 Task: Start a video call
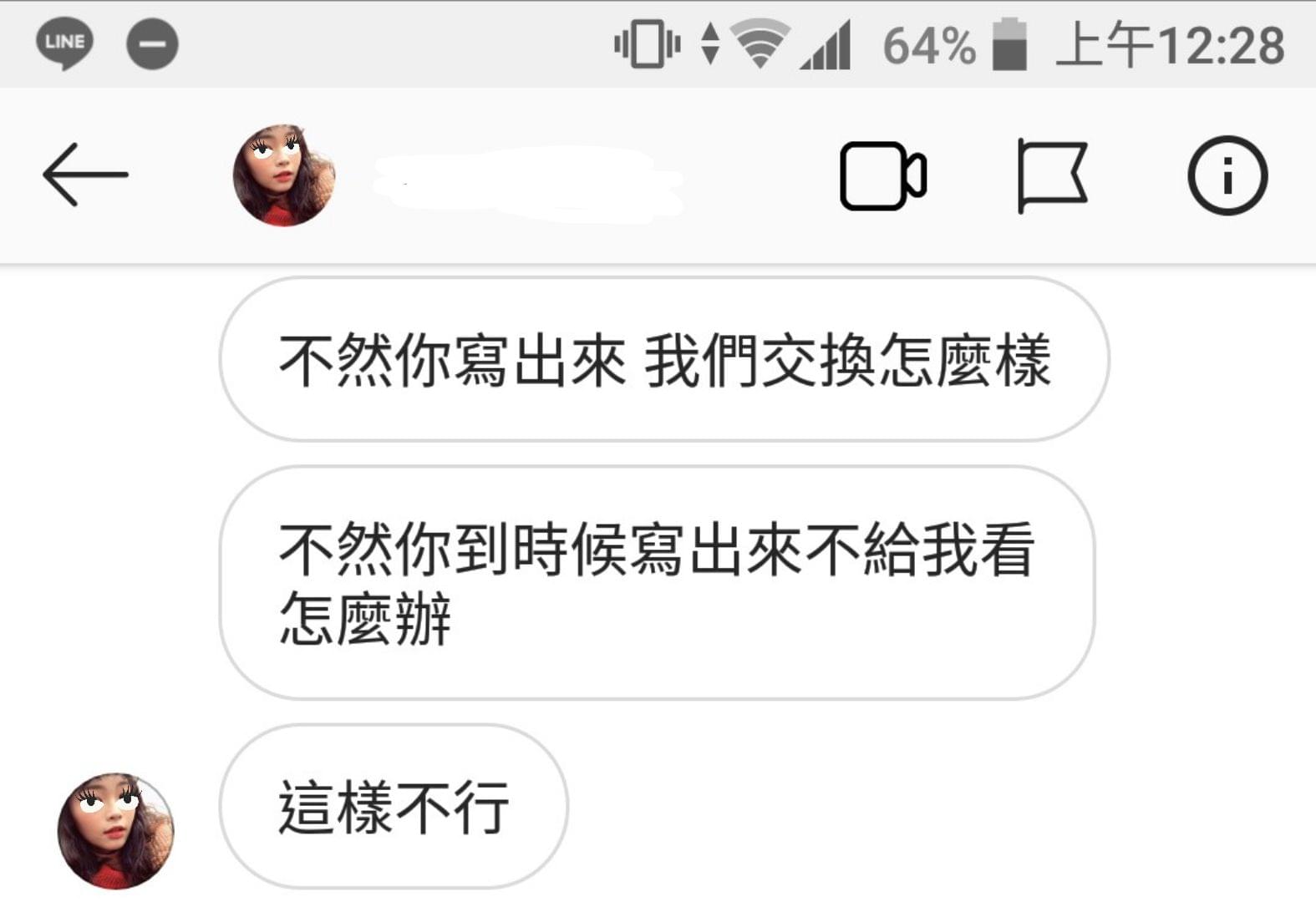click(x=882, y=176)
